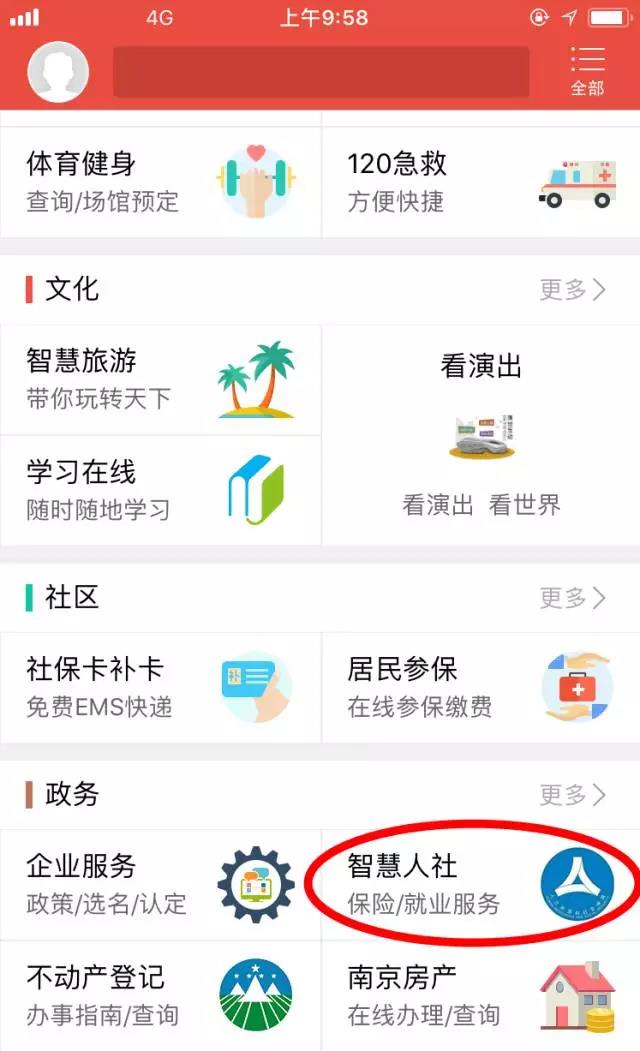Open the 居民参保 service
The width and height of the screenshot is (640, 1051).
(x=481, y=688)
